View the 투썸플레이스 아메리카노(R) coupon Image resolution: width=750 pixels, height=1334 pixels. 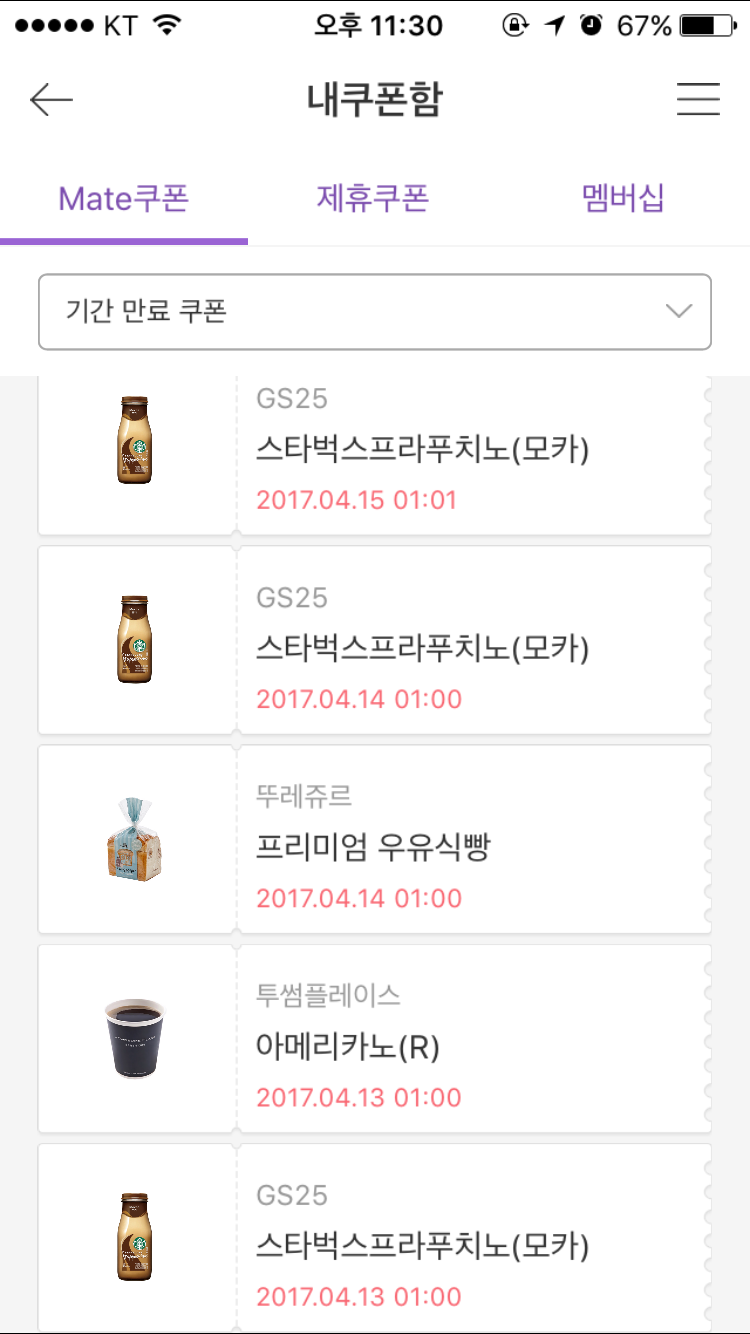pyautogui.click(x=422, y=1045)
